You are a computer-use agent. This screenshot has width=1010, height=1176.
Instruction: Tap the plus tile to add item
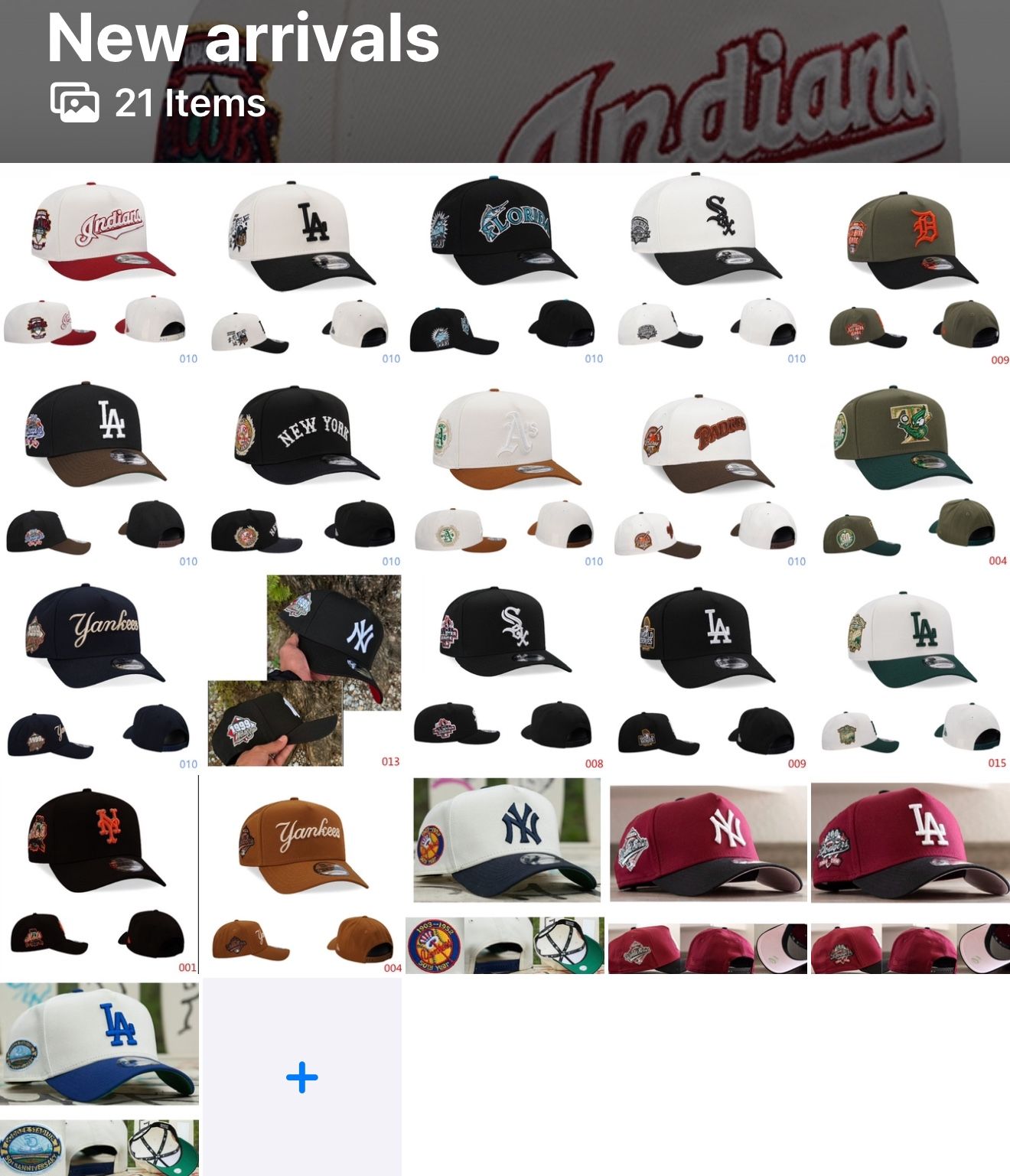click(302, 1077)
